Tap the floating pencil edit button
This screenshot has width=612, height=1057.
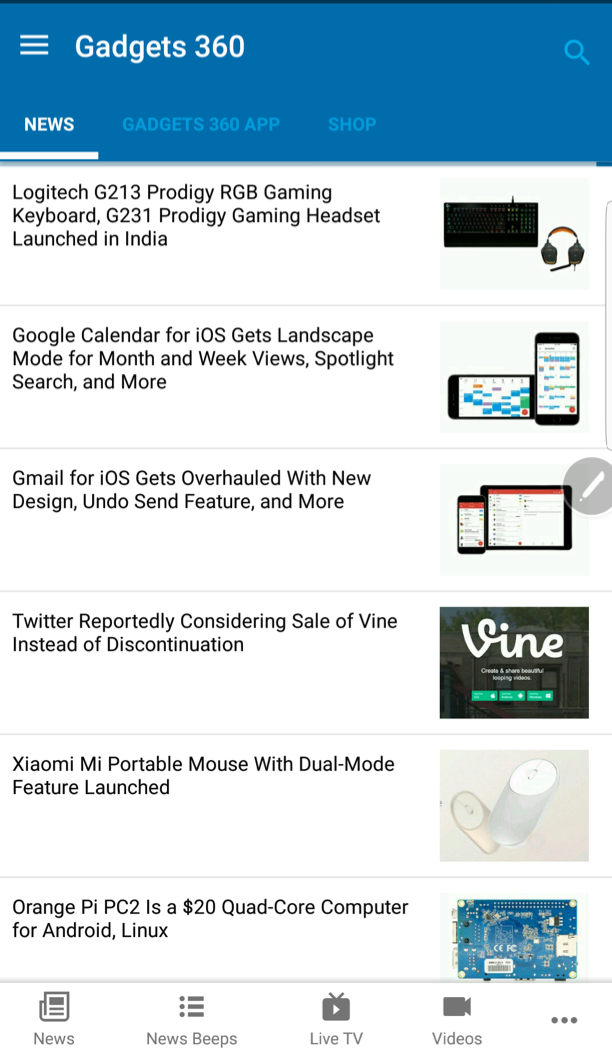[x=590, y=486]
